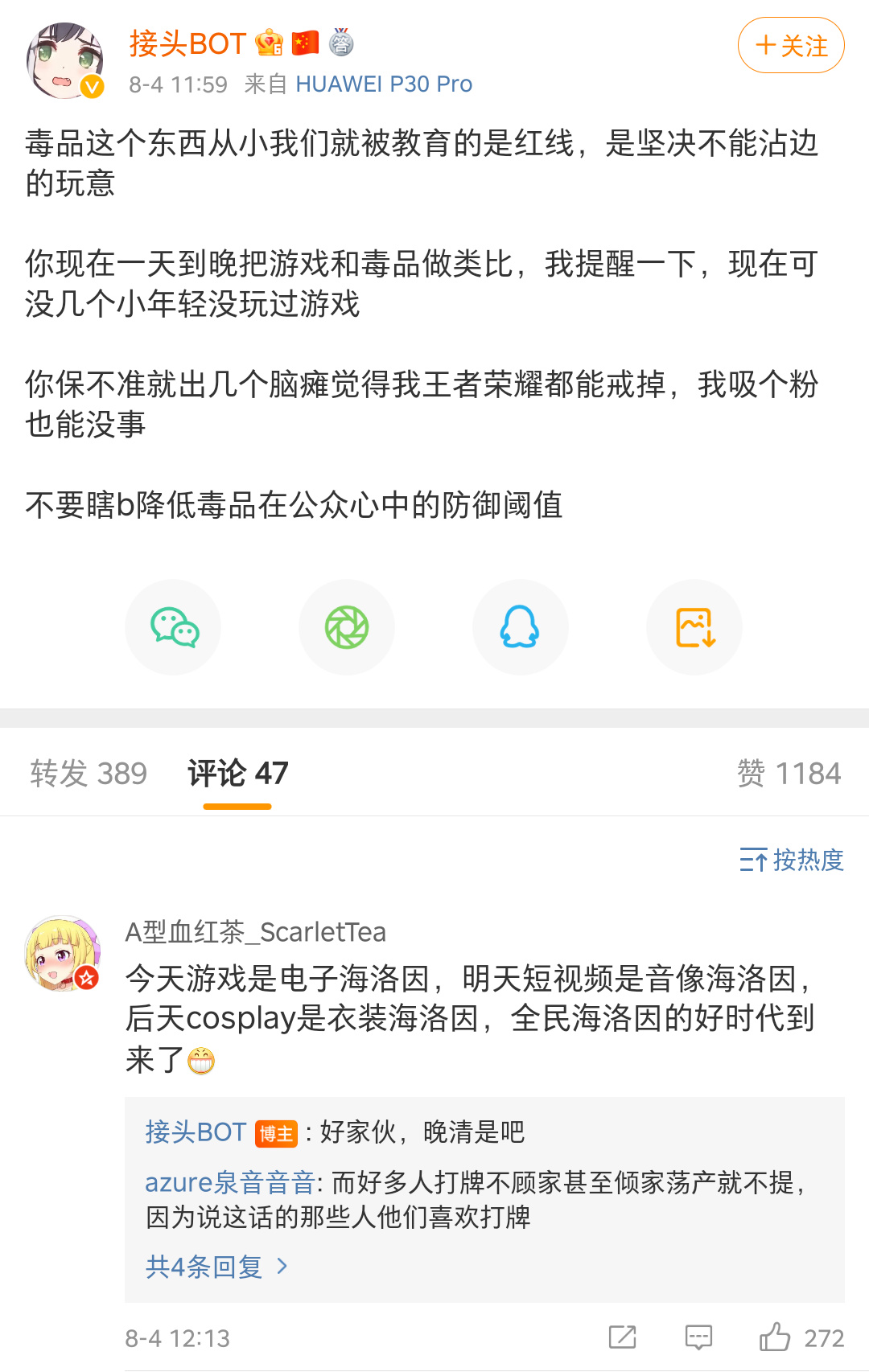The height and width of the screenshot is (1372, 869).
Task: Repost ScarletTea's comment
Action: pyautogui.click(x=622, y=1337)
